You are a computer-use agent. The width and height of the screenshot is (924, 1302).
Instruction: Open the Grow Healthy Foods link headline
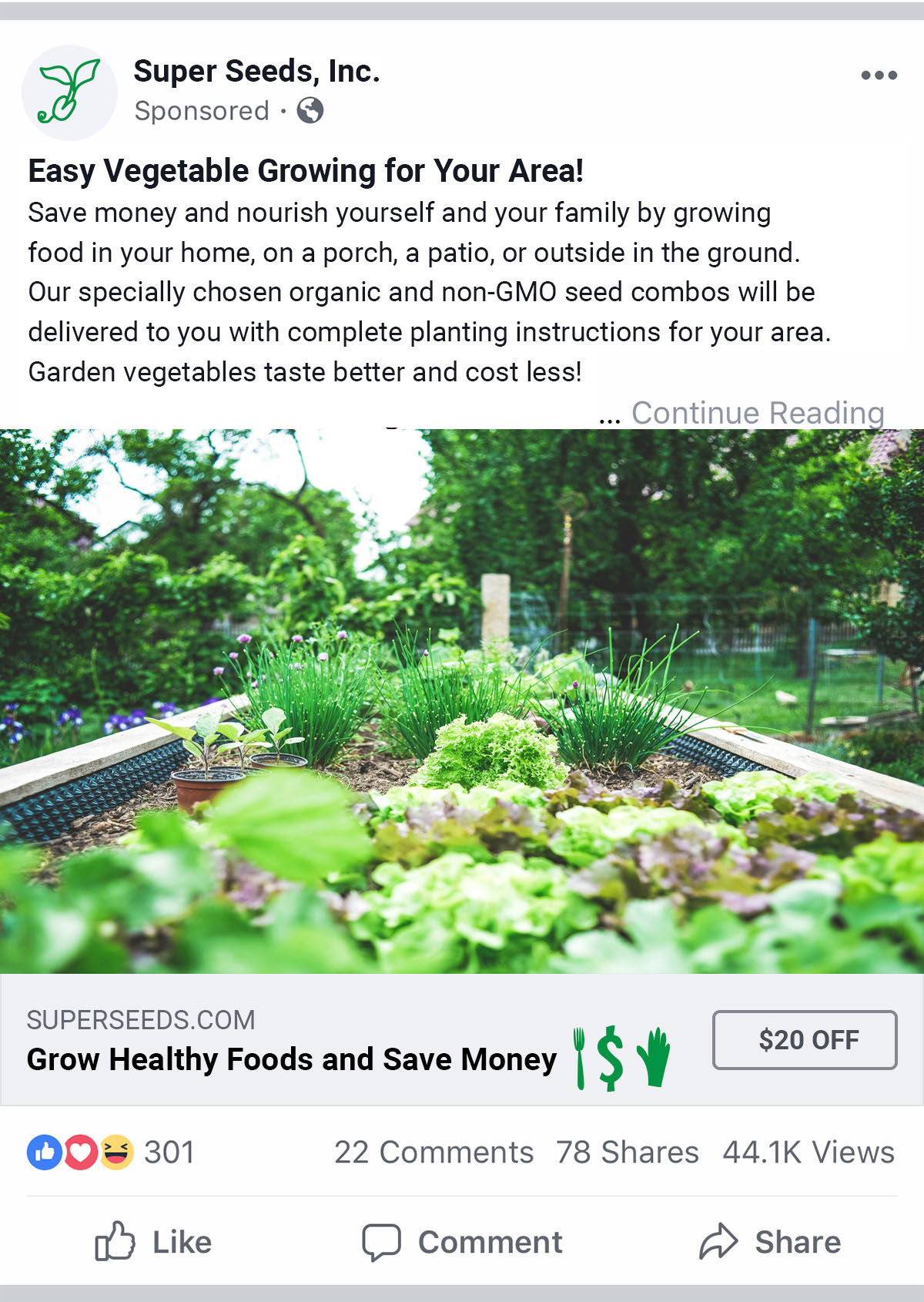tap(291, 1059)
